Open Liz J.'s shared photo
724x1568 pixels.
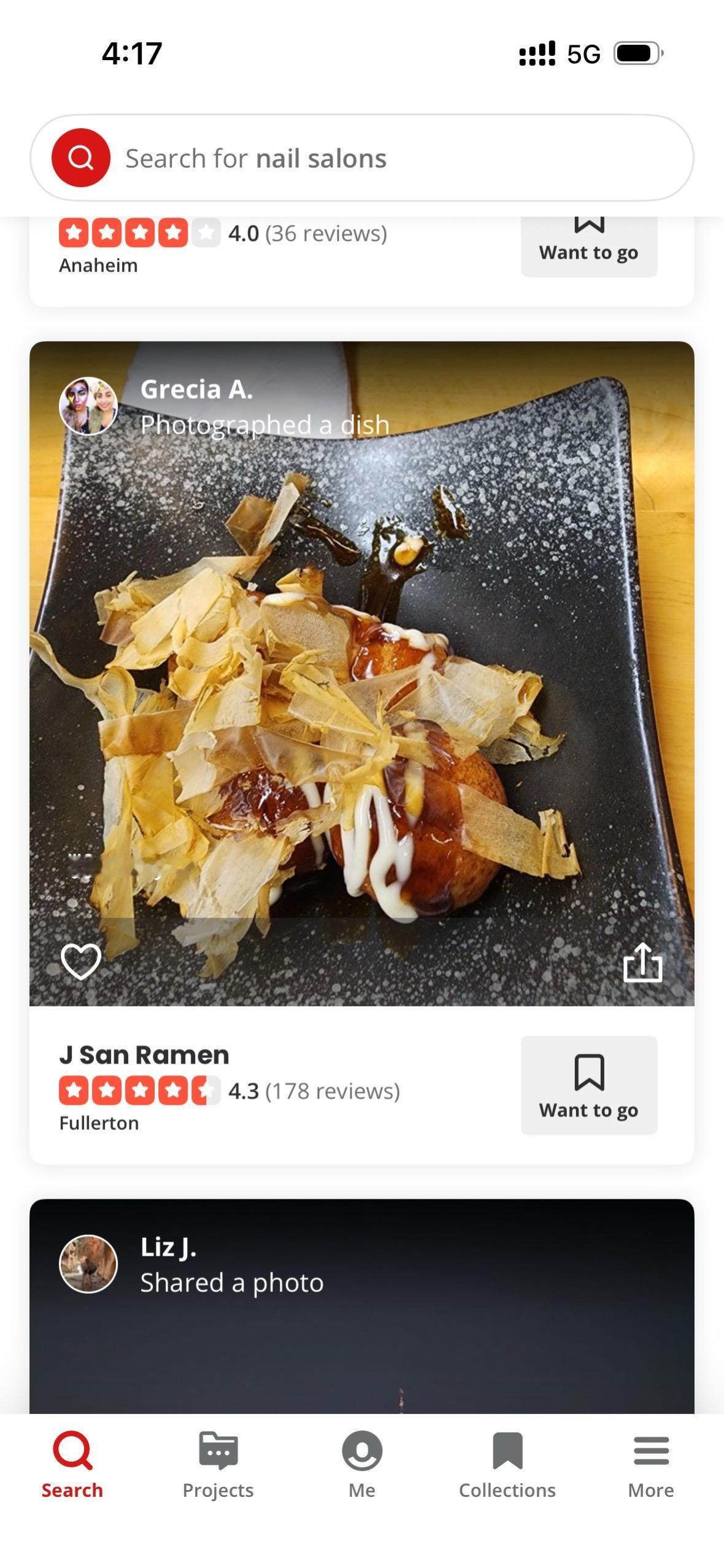(x=362, y=1350)
